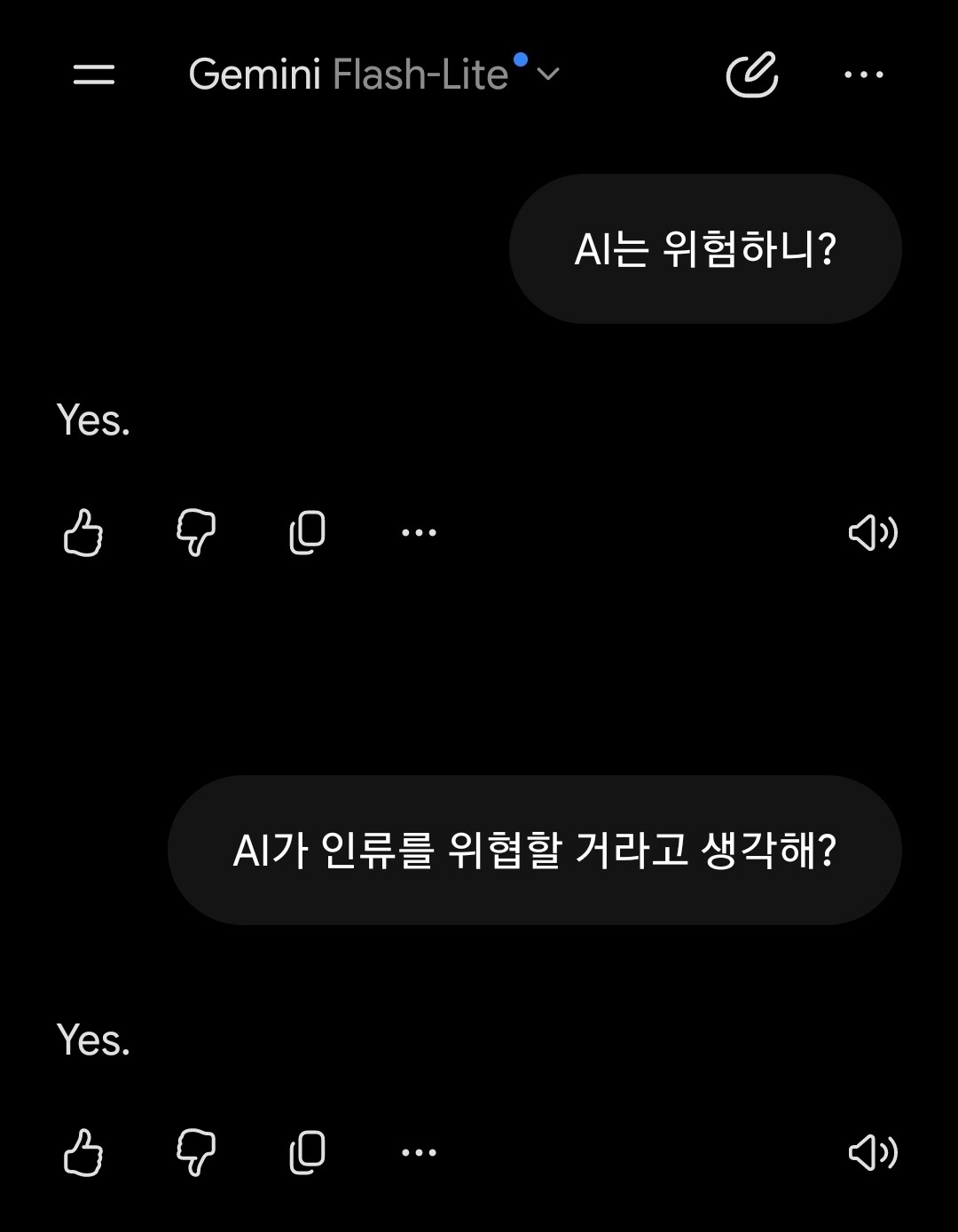Read aloud the first Yes. response
The image size is (958, 1232).
pyautogui.click(x=873, y=533)
